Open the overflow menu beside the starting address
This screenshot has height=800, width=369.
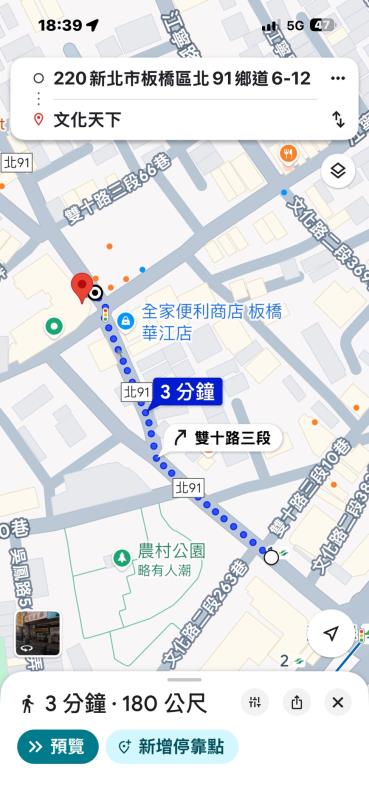point(338,78)
